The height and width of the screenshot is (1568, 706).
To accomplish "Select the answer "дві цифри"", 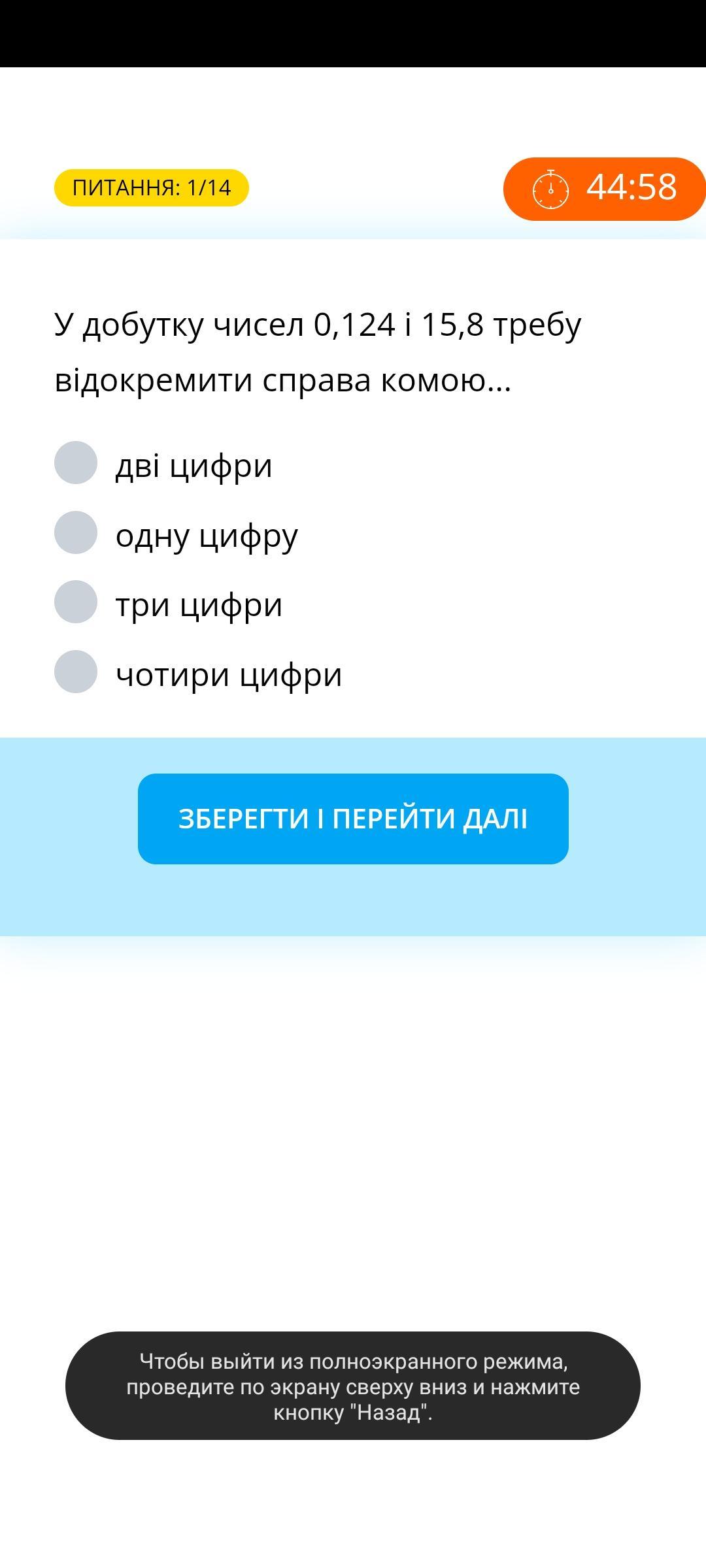I will pos(76,463).
